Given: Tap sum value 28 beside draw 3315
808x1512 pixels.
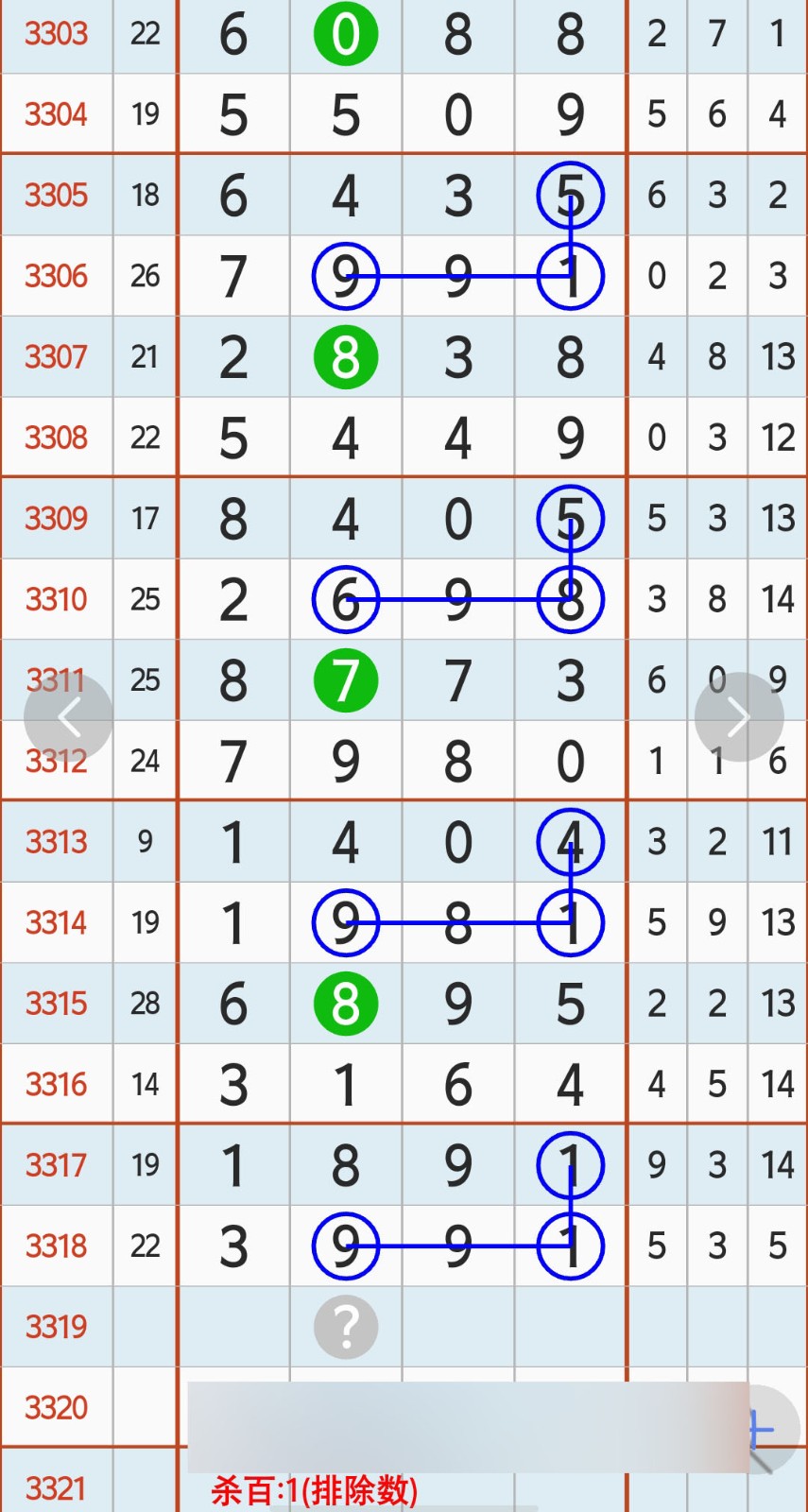Looking at the screenshot, I should (x=145, y=1004).
